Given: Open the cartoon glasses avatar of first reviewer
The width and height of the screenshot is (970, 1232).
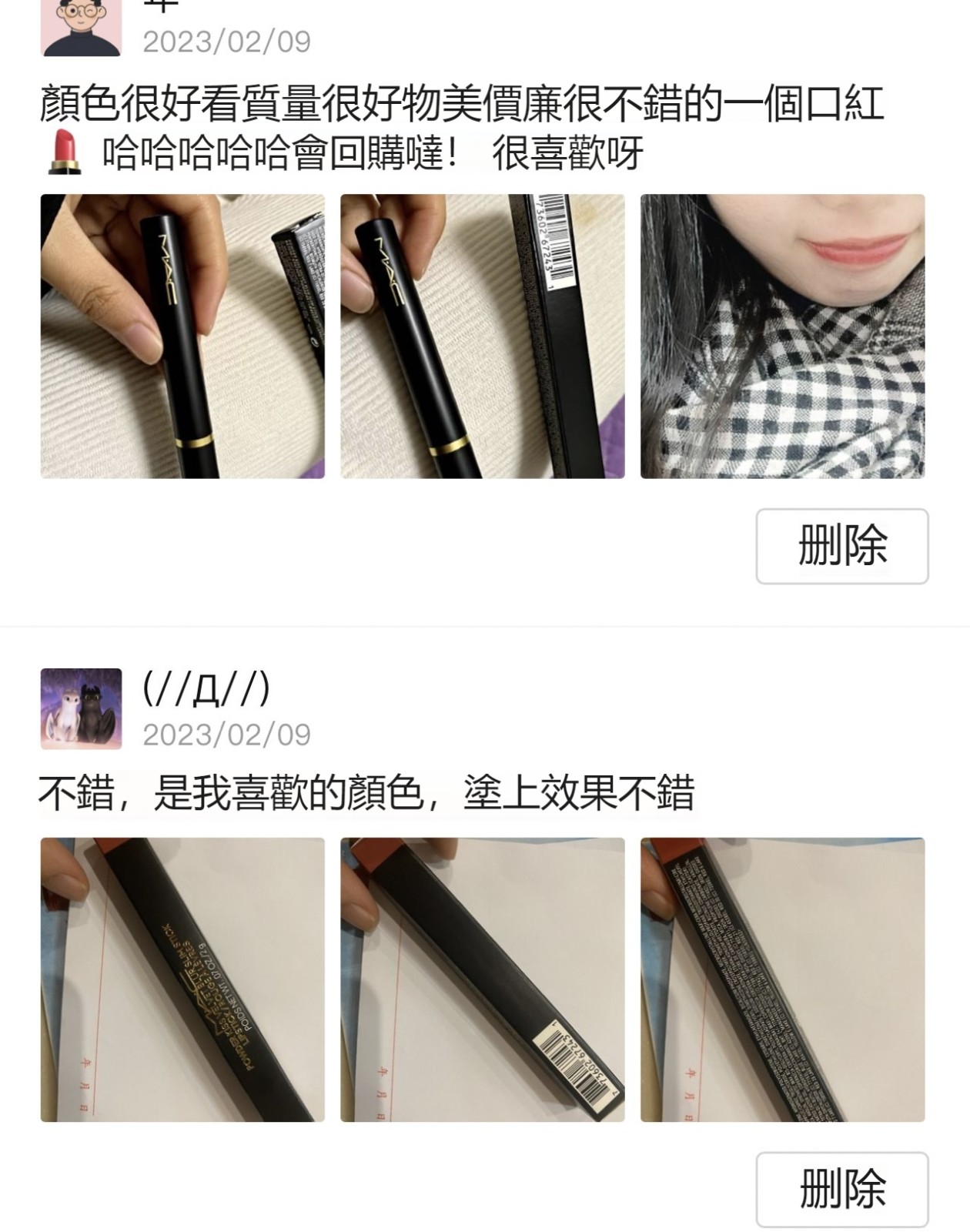Looking at the screenshot, I should (81, 29).
